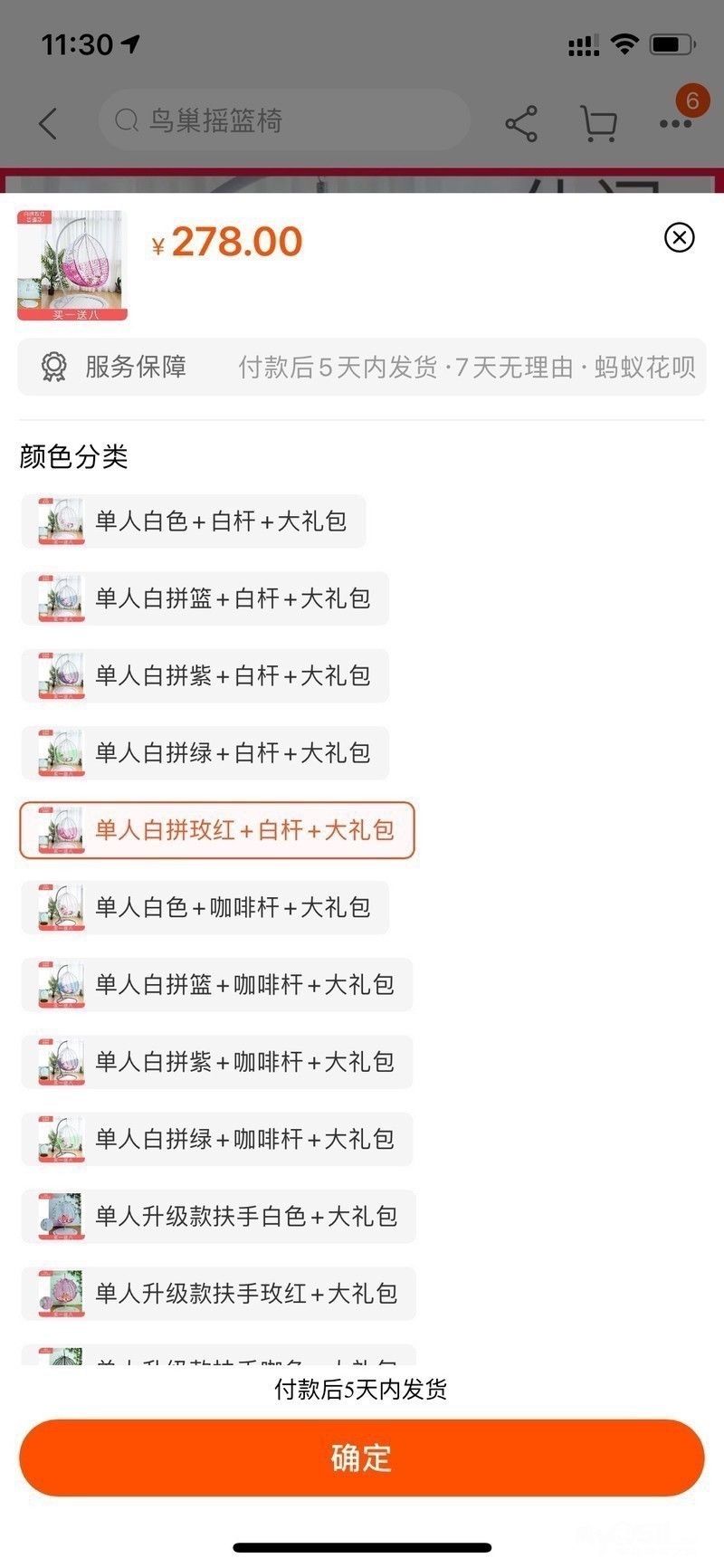
Task: Close the product options sheet
Action: 679,237
